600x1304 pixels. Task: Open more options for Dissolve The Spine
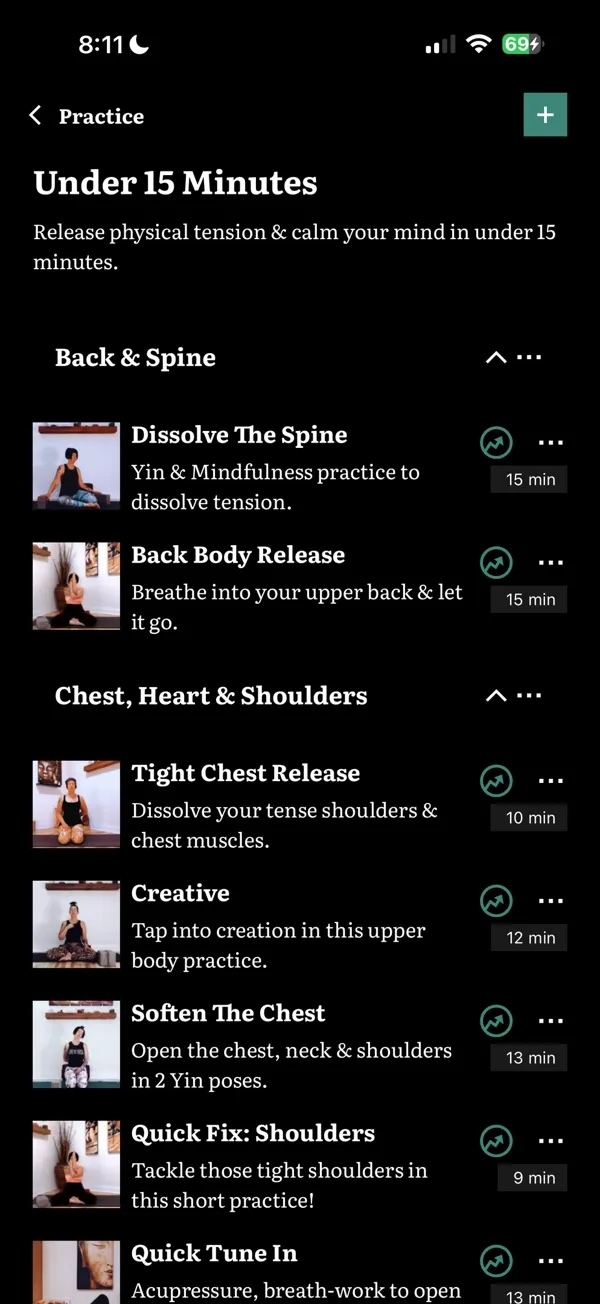pyautogui.click(x=551, y=442)
